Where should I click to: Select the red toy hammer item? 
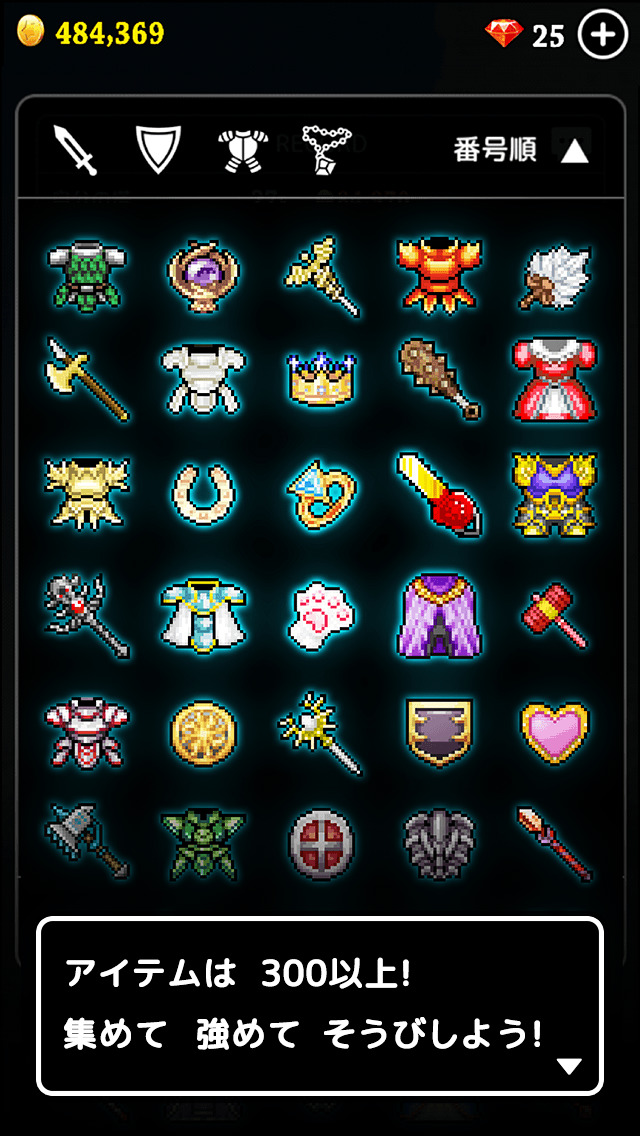pyautogui.click(x=553, y=612)
